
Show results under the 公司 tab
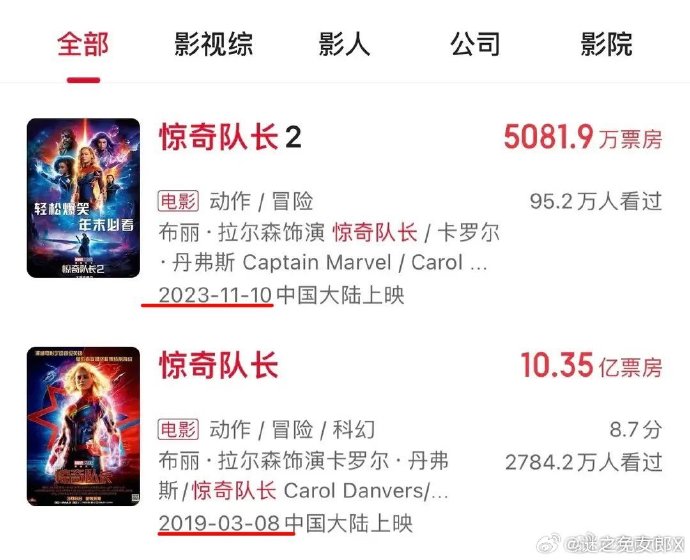pyautogui.click(x=475, y=45)
